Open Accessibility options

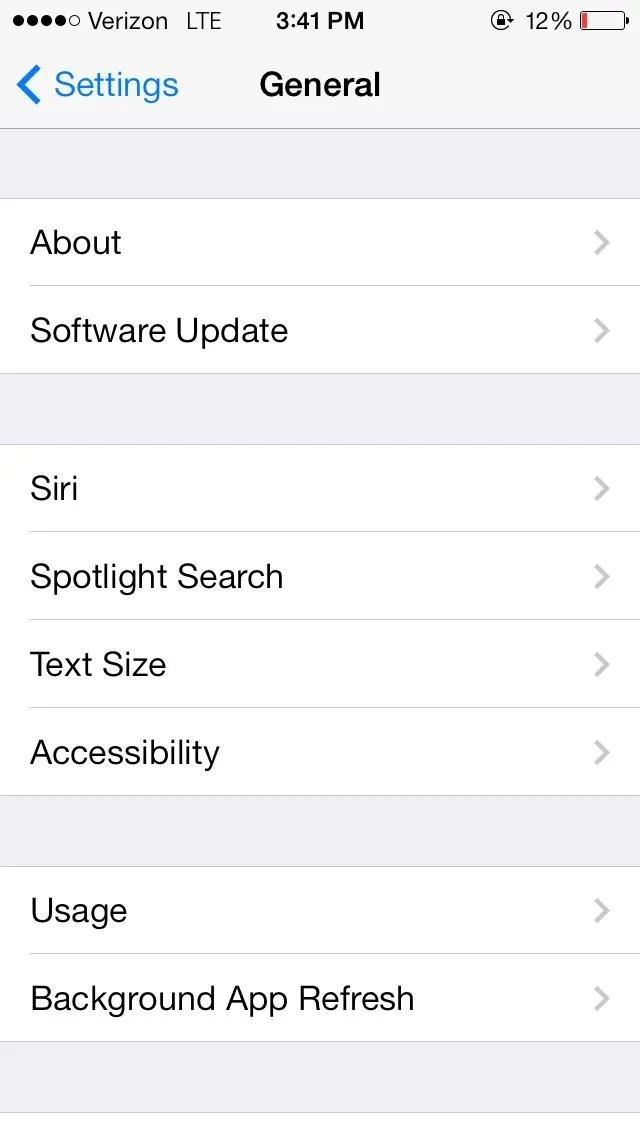coord(320,752)
